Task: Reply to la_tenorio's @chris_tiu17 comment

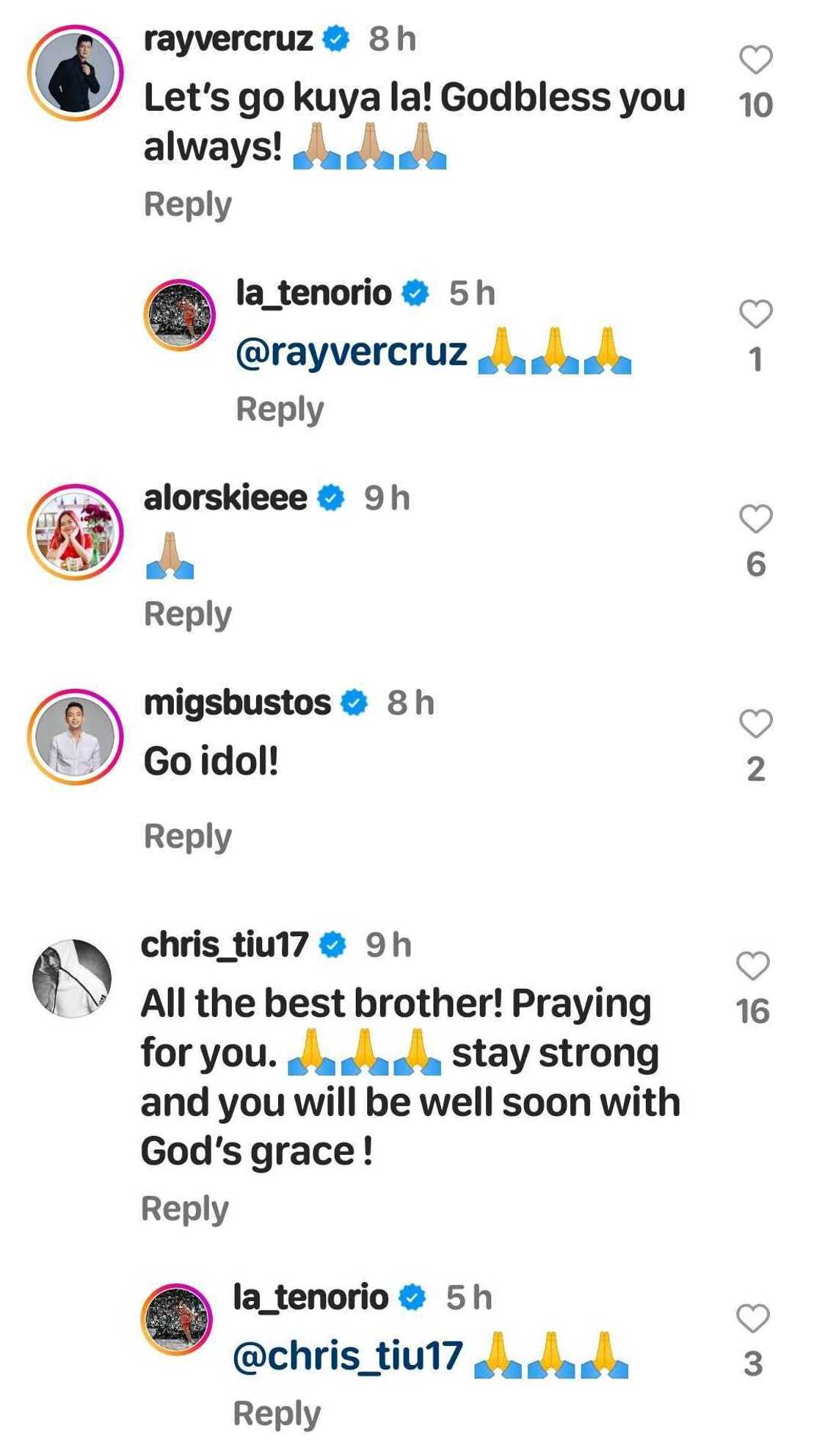Action: [x=277, y=1414]
